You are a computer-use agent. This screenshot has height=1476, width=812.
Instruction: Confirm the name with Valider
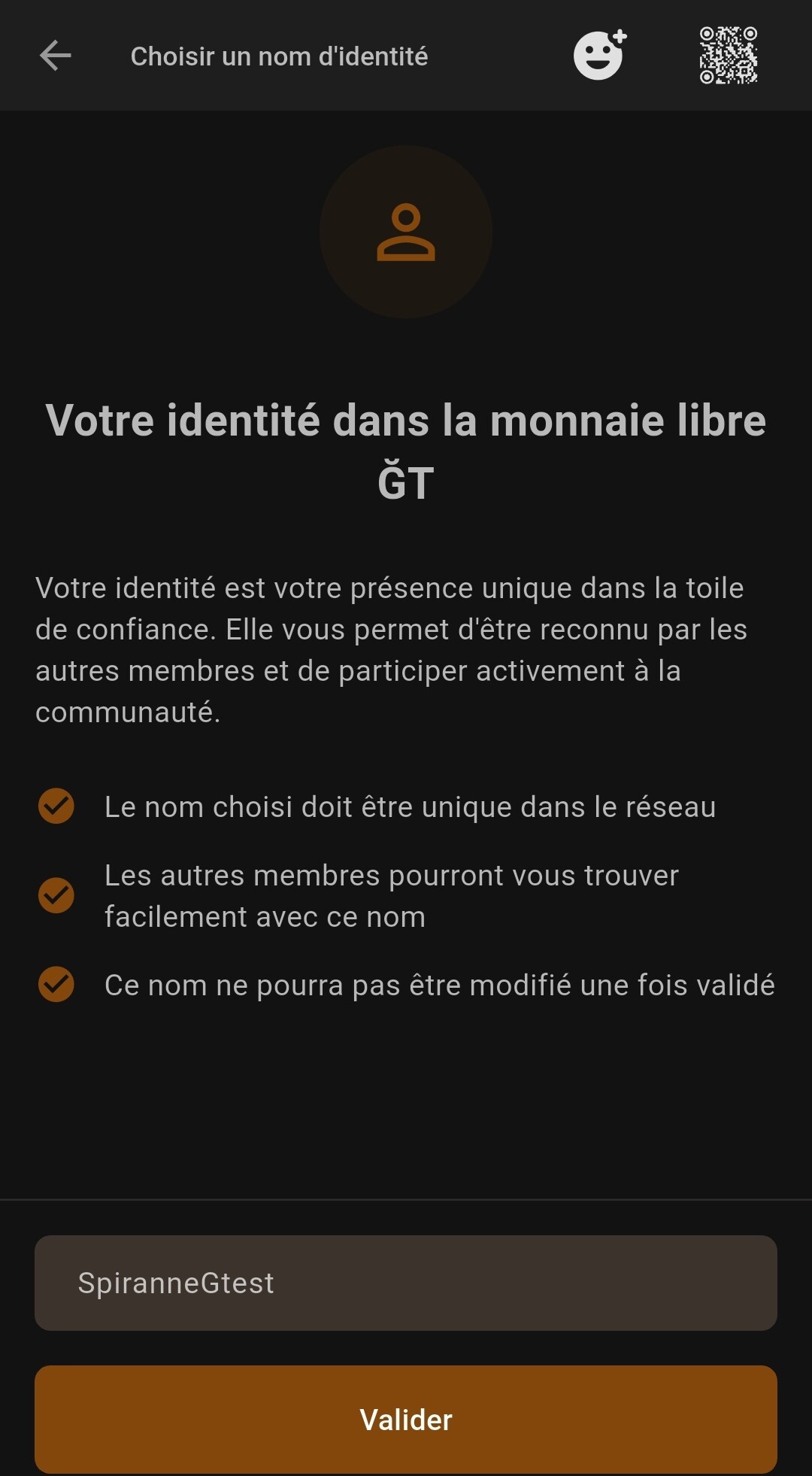(x=406, y=1420)
